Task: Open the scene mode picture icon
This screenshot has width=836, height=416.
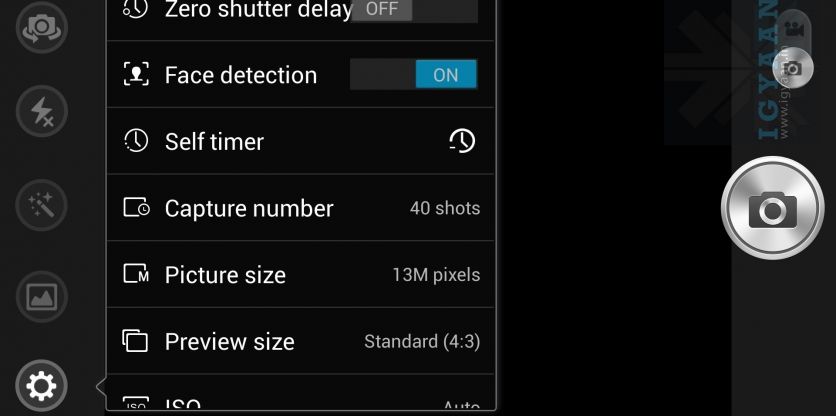Action: pos(42,297)
